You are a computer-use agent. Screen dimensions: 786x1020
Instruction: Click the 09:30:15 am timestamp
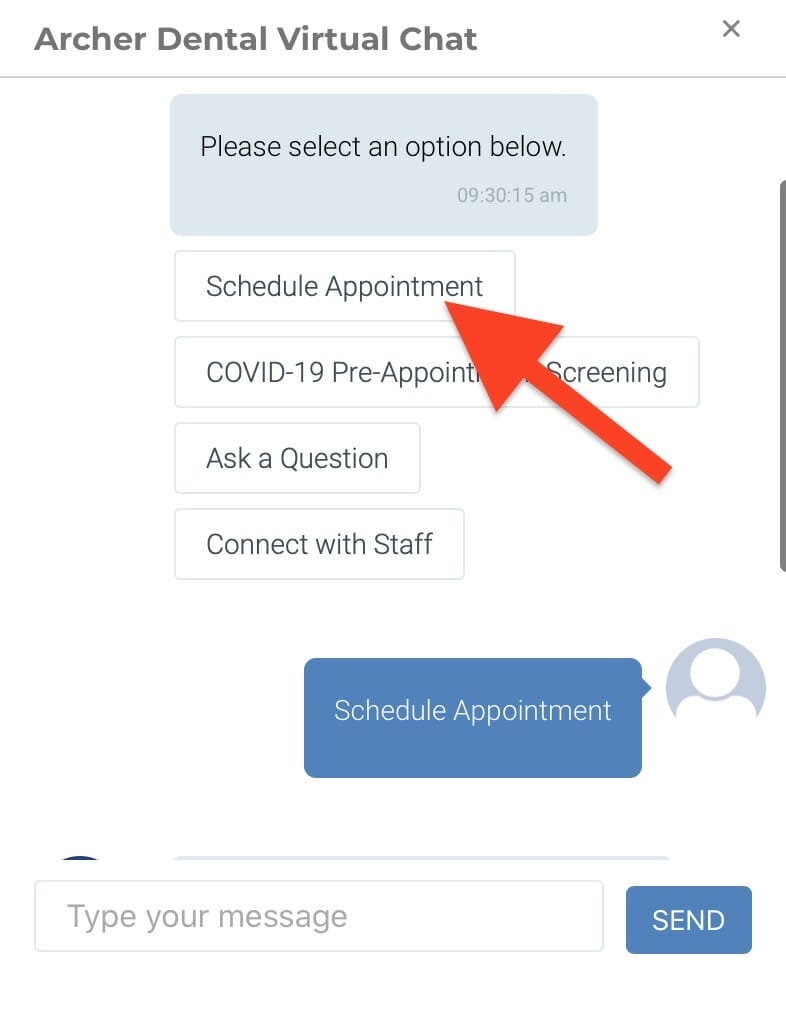[x=513, y=195]
